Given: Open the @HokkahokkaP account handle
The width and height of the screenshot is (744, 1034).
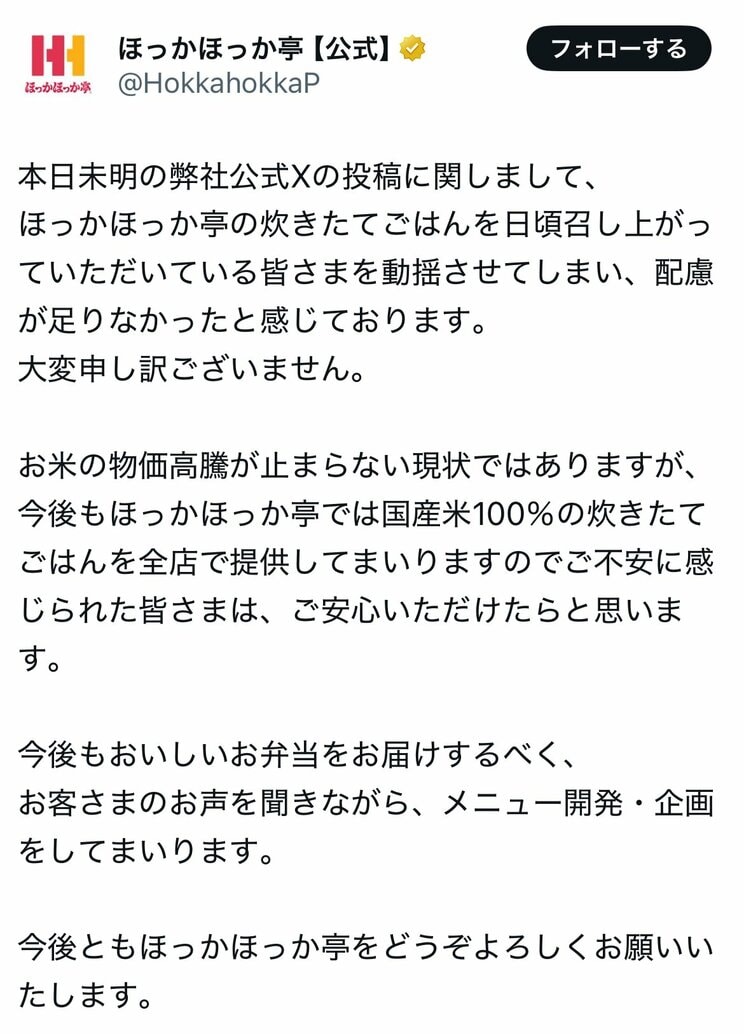Looking at the screenshot, I should point(219,85).
